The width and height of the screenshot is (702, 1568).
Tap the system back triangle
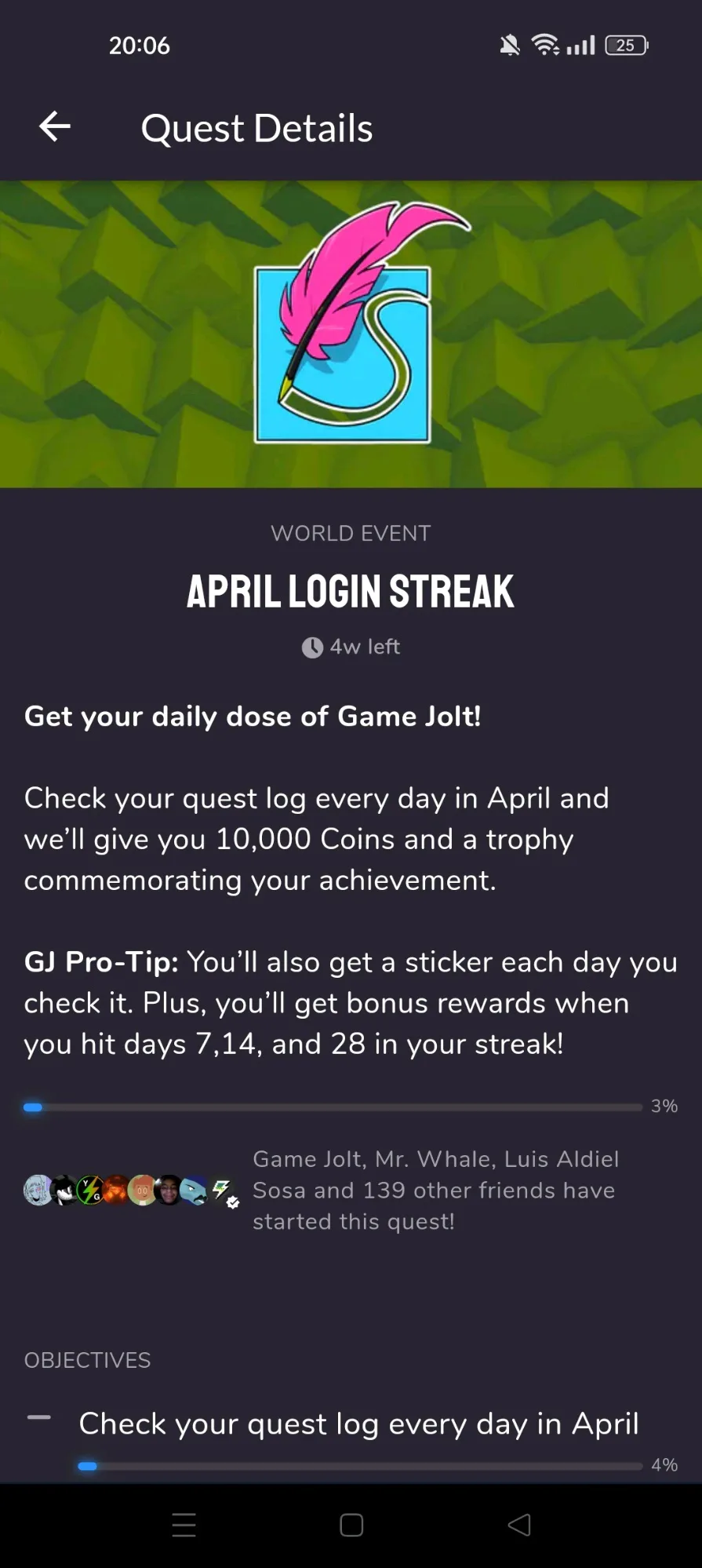[519, 1525]
